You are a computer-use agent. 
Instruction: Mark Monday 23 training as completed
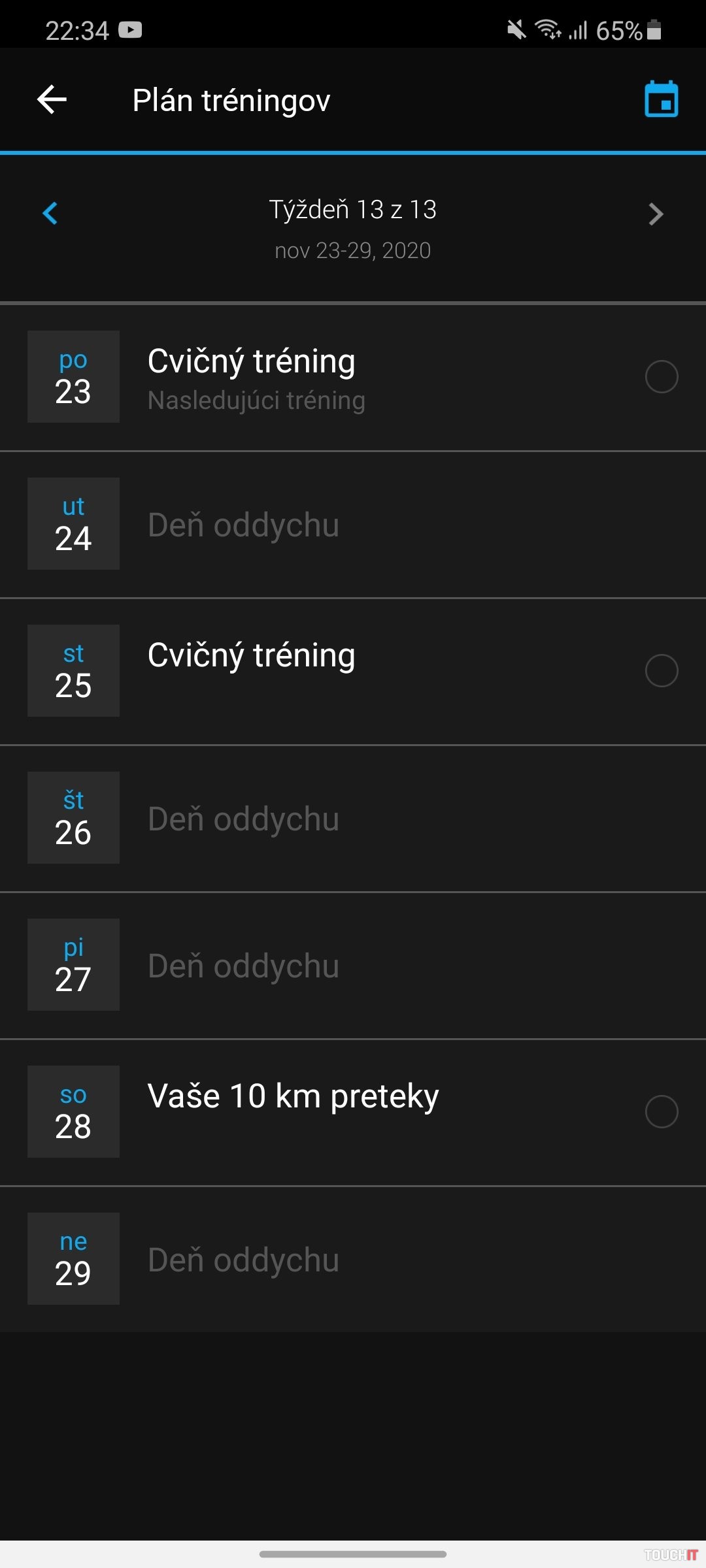coord(661,377)
